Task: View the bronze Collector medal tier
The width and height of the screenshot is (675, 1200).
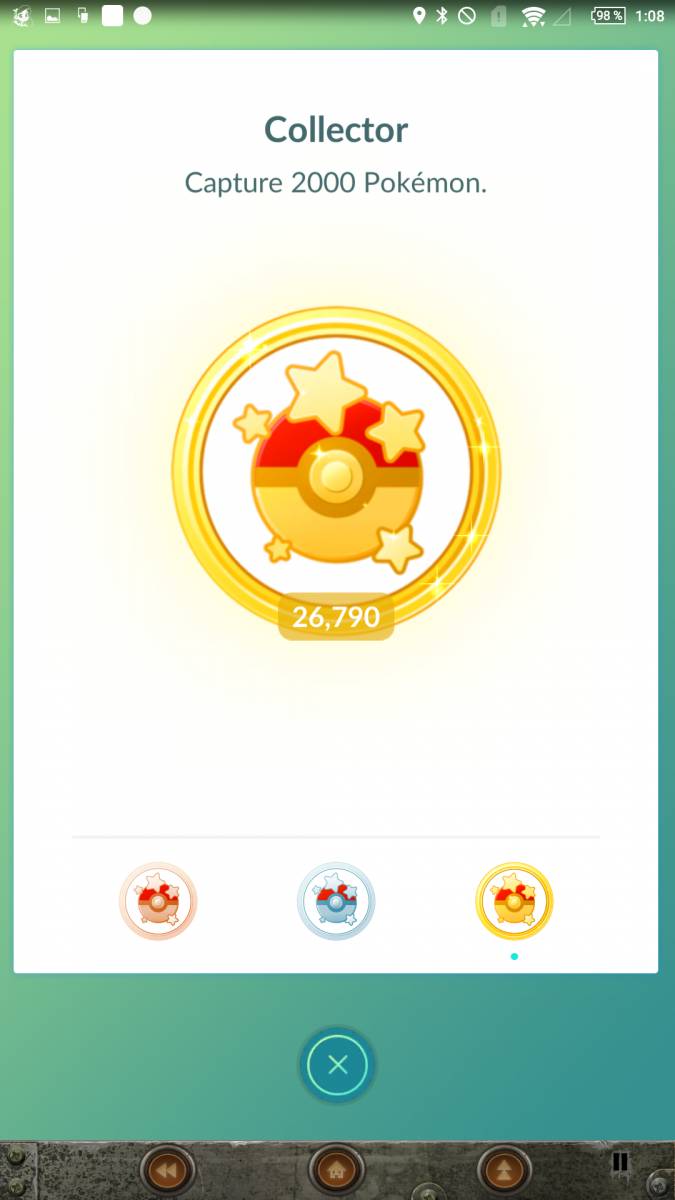Action: tap(158, 901)
